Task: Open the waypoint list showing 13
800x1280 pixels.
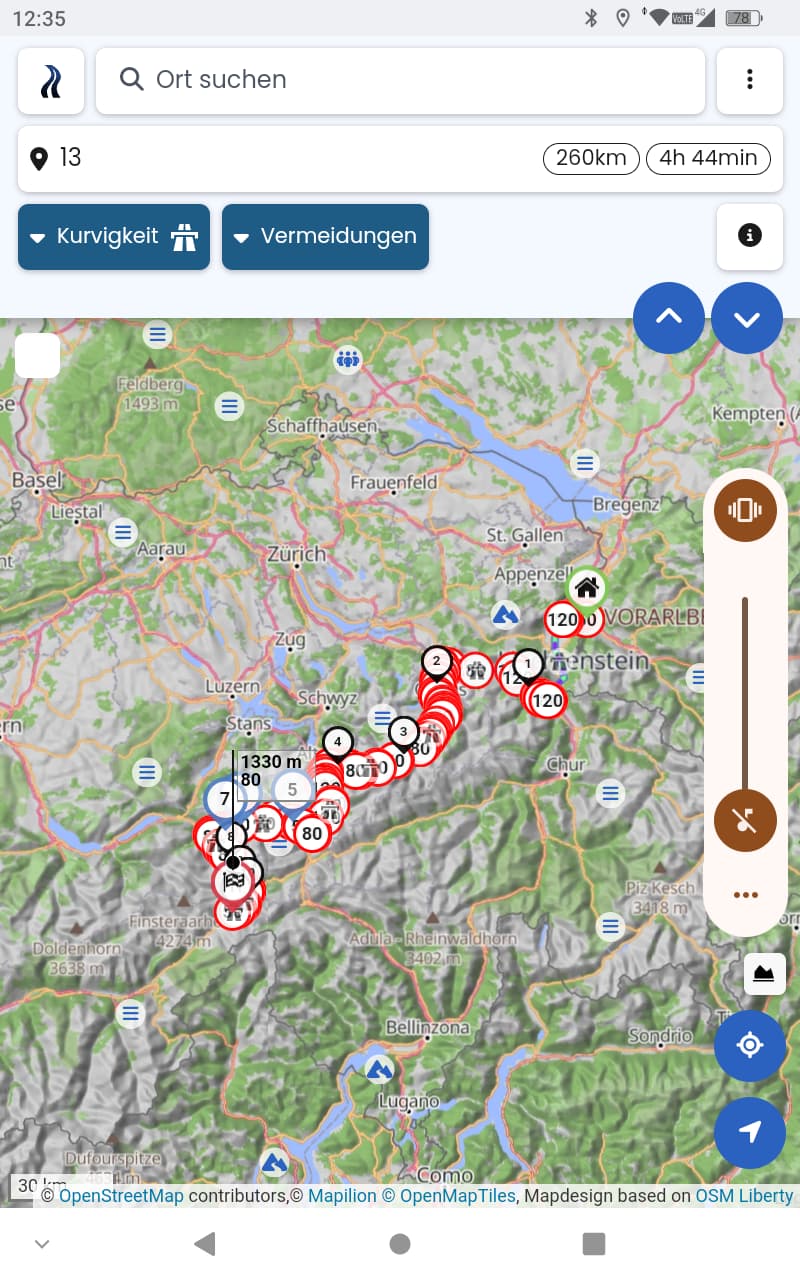Action: (x=280, y=158)
